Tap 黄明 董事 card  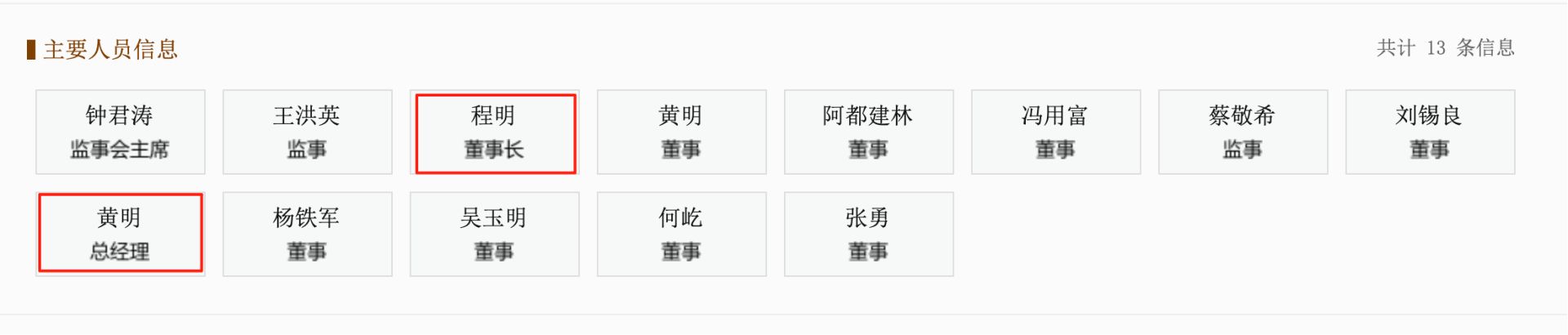(x=681, y=132)
